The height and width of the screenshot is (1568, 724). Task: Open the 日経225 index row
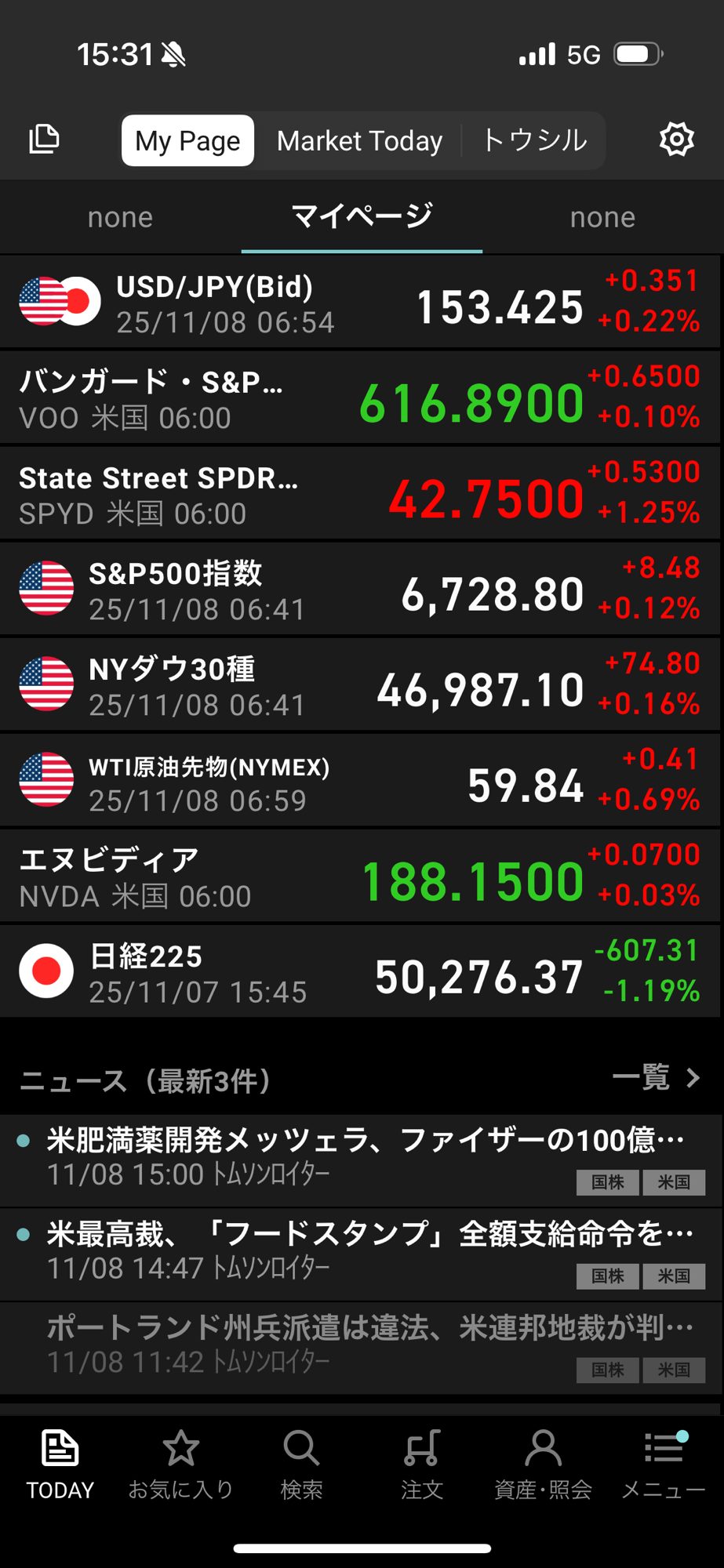pos(361,973)
